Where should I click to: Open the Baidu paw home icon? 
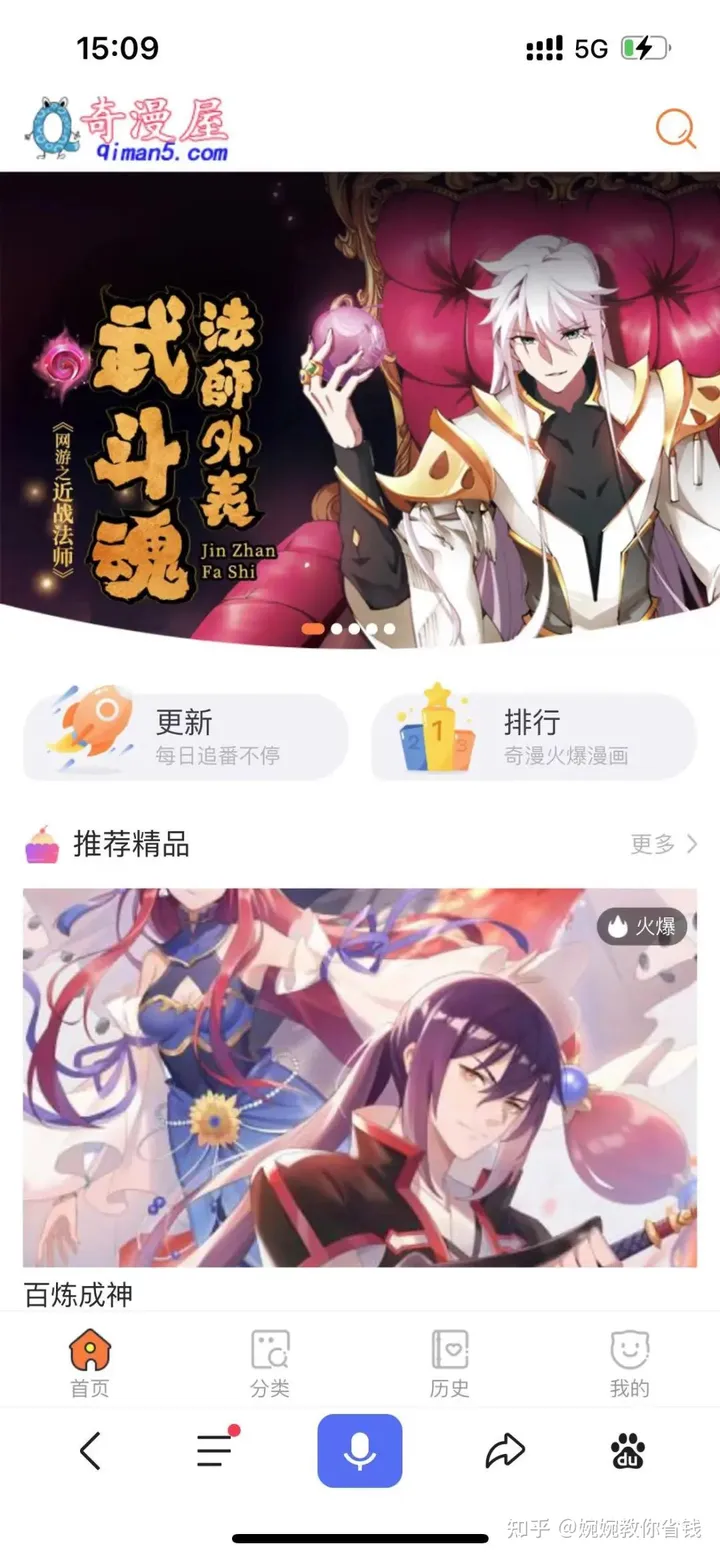click(x=628, y=1451)
